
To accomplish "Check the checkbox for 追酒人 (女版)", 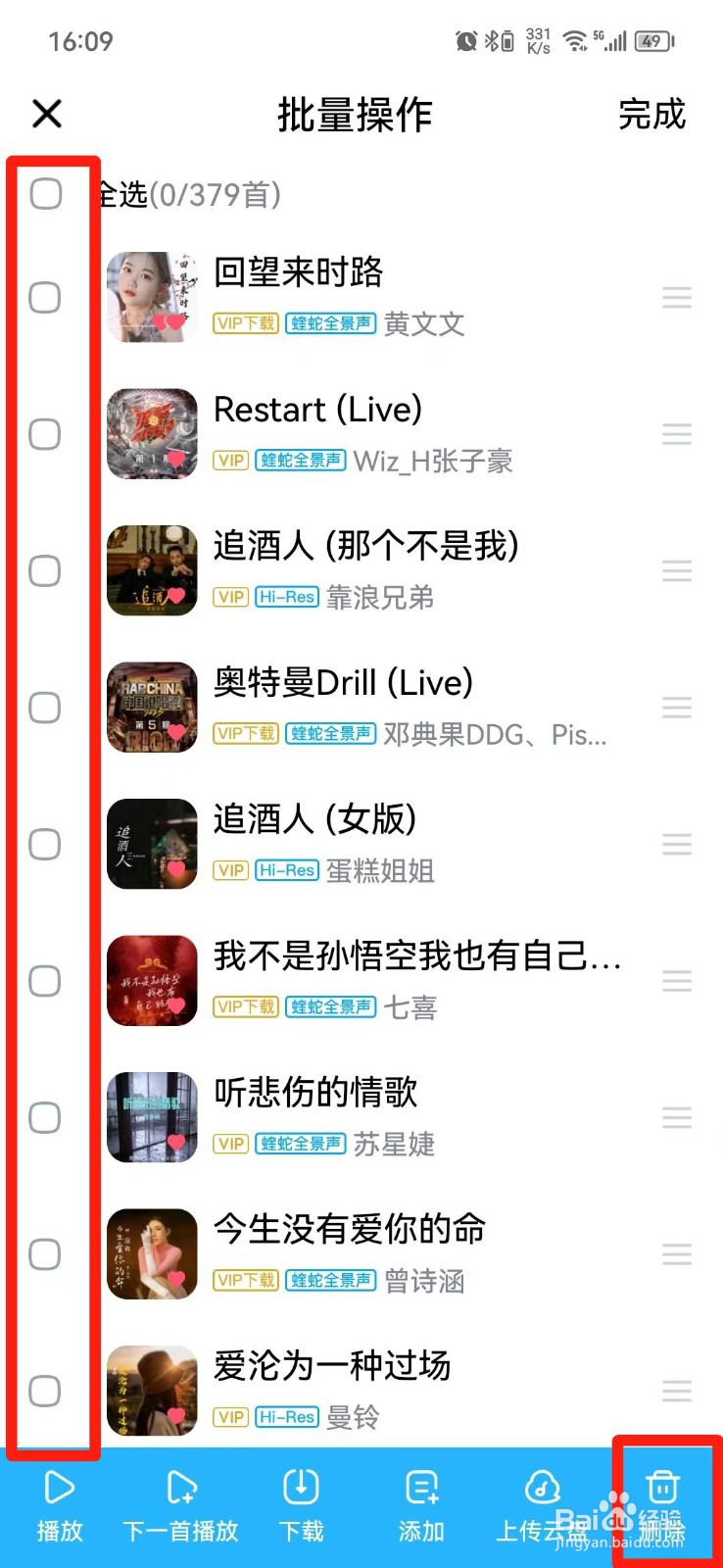I will pyautogui.click(x=45, y=843).
